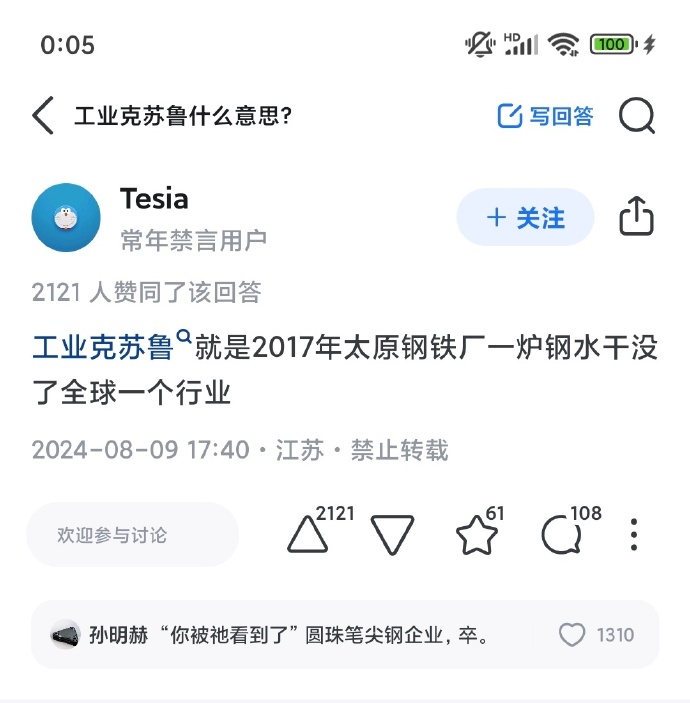Open the 108 comments
Screen dimensions: 690x703
(x=562, y=535)
